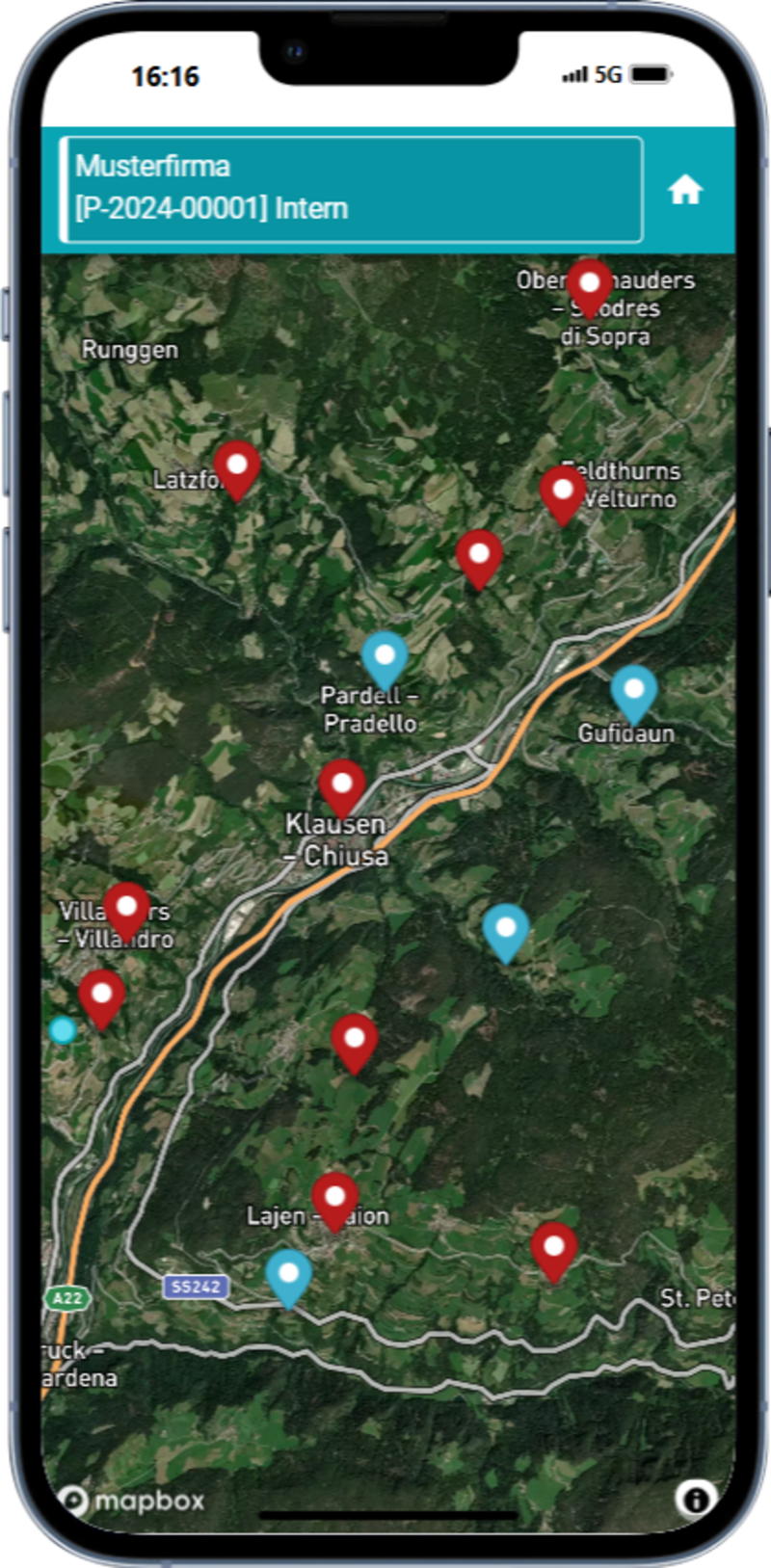
Task: Select the red pin at Feldthurns – Velturno
Action: pos(562,491)
